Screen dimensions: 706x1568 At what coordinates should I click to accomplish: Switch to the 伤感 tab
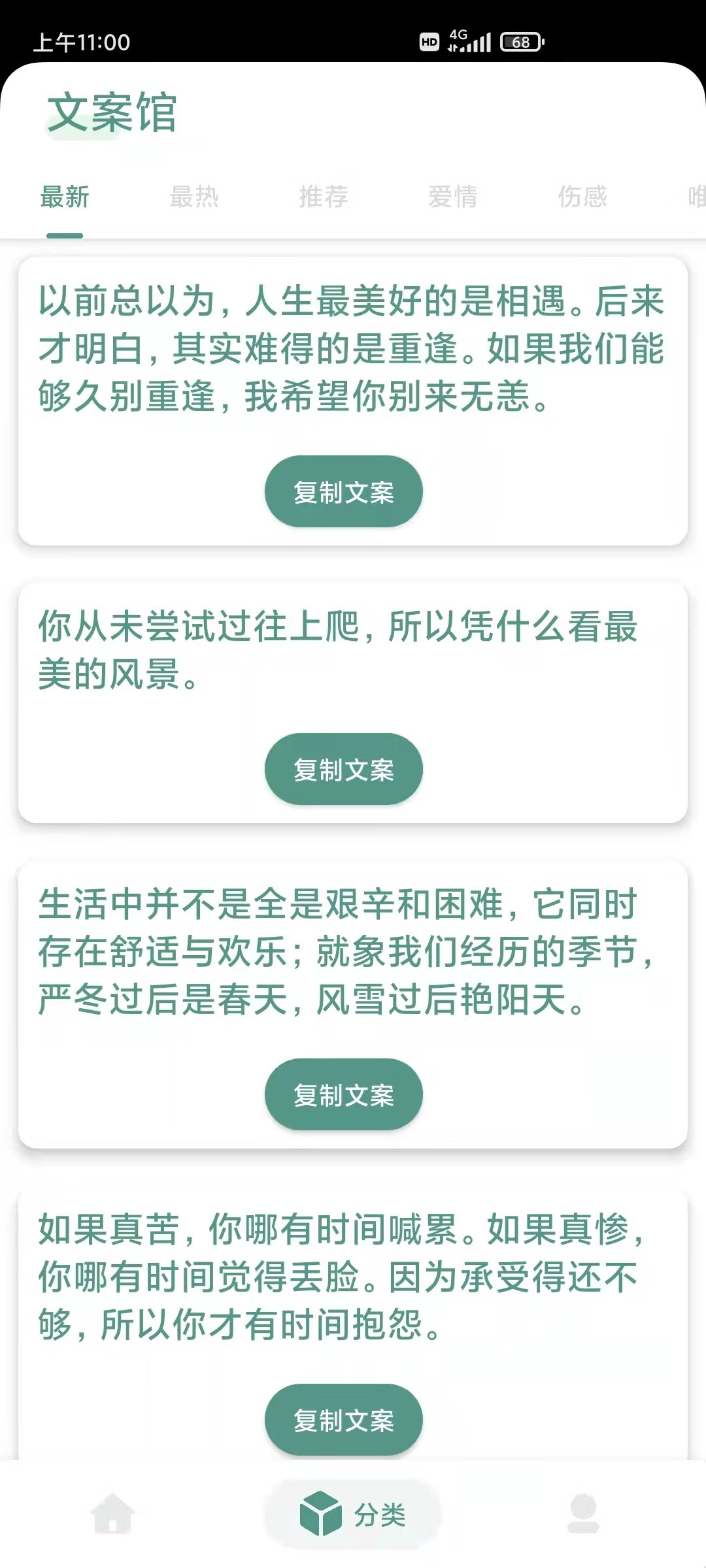pos(582,197)
